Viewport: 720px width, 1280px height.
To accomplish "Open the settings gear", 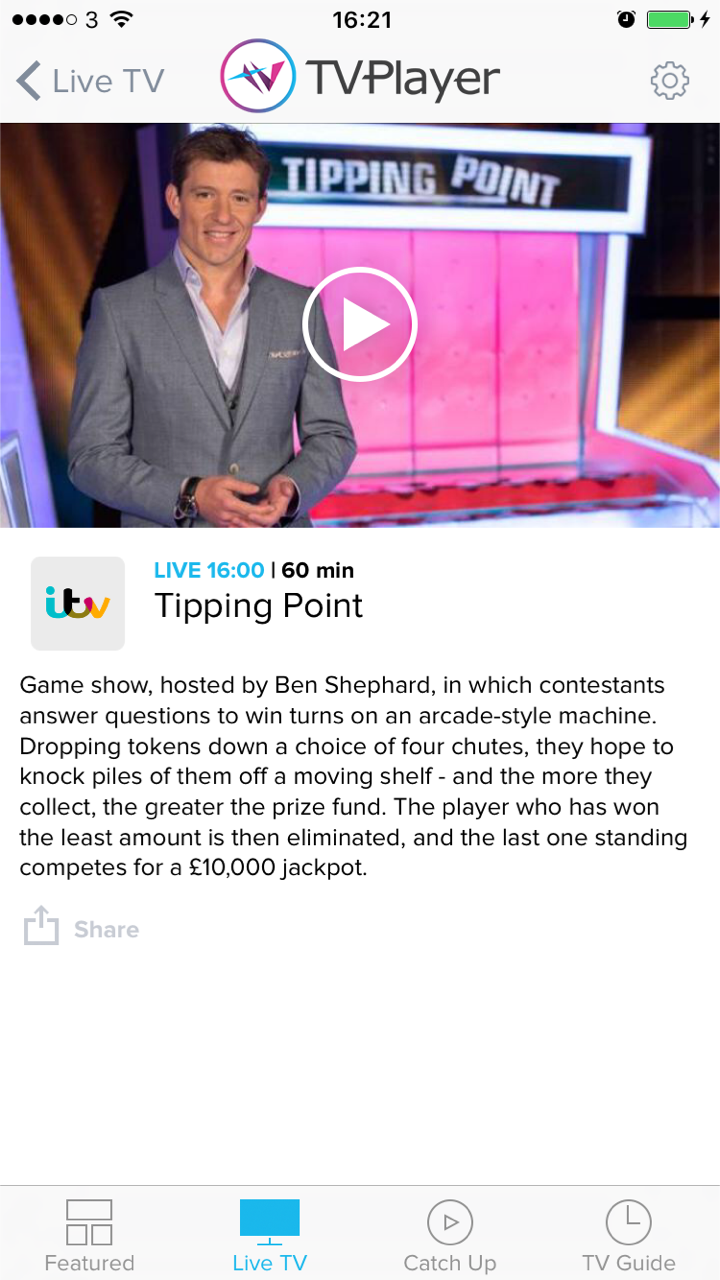I will tap(669, 81).
